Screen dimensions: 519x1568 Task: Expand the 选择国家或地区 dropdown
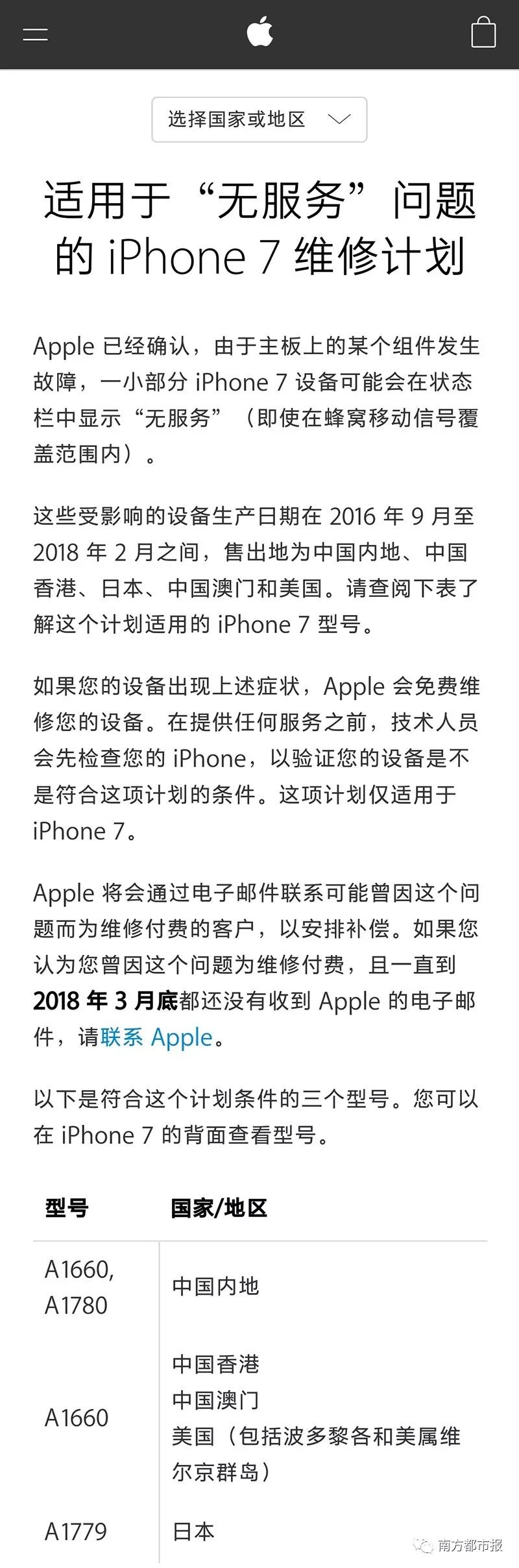point(259,119)
